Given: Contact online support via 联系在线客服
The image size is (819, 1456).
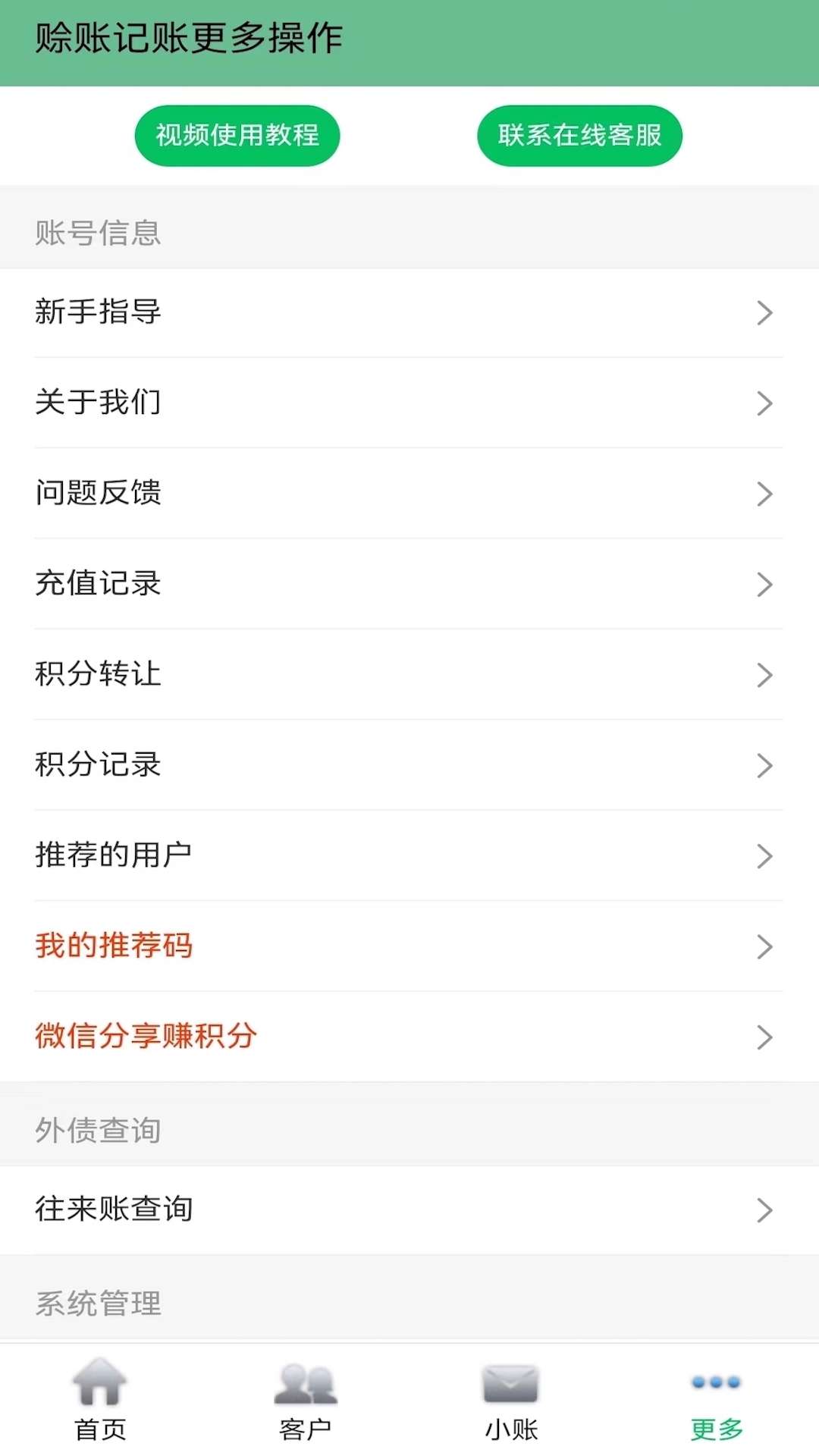Looking at the screenshot, I should 580,136.
